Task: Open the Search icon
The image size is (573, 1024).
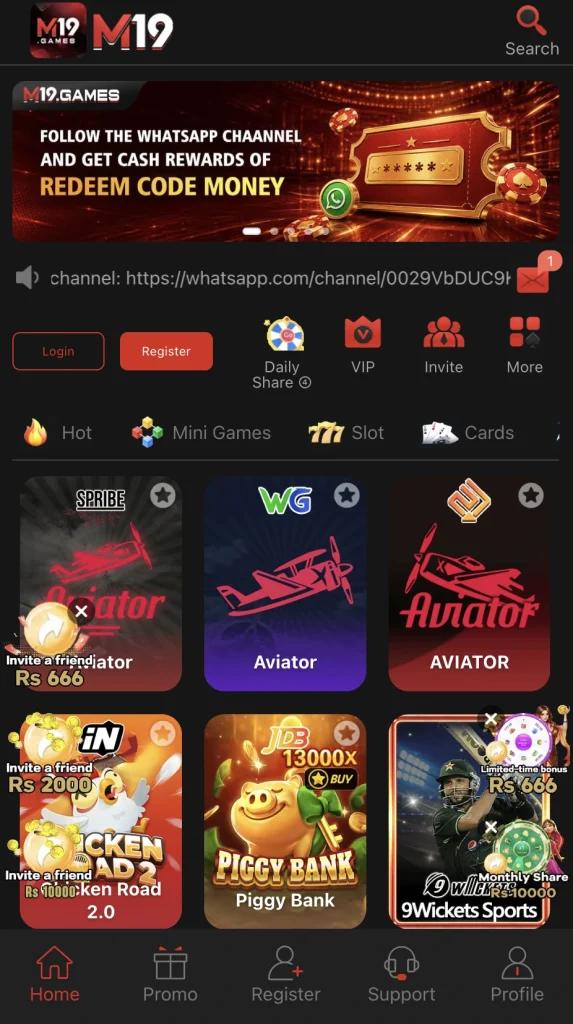Action: point(532,30)
